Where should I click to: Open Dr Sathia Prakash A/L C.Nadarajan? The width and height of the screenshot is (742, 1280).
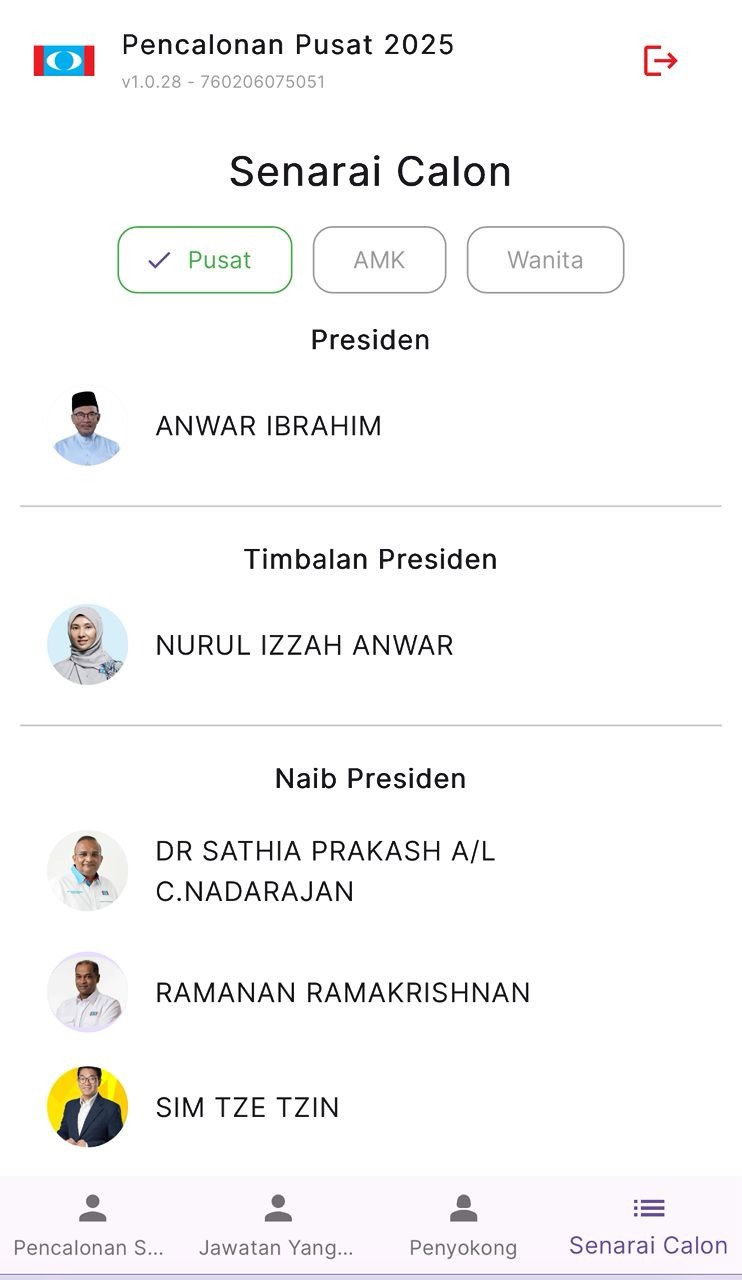pyautogui.click(x=325, y=870)
